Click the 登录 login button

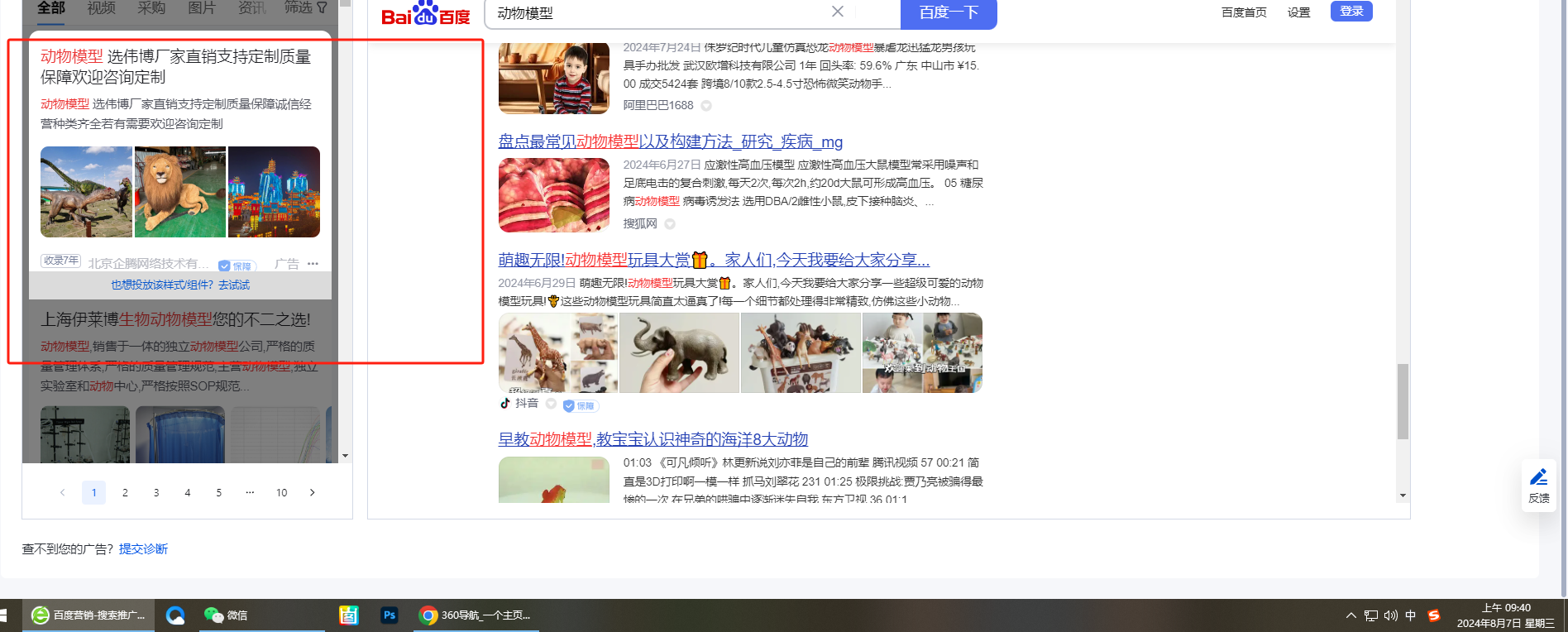tap(1351, 11)
